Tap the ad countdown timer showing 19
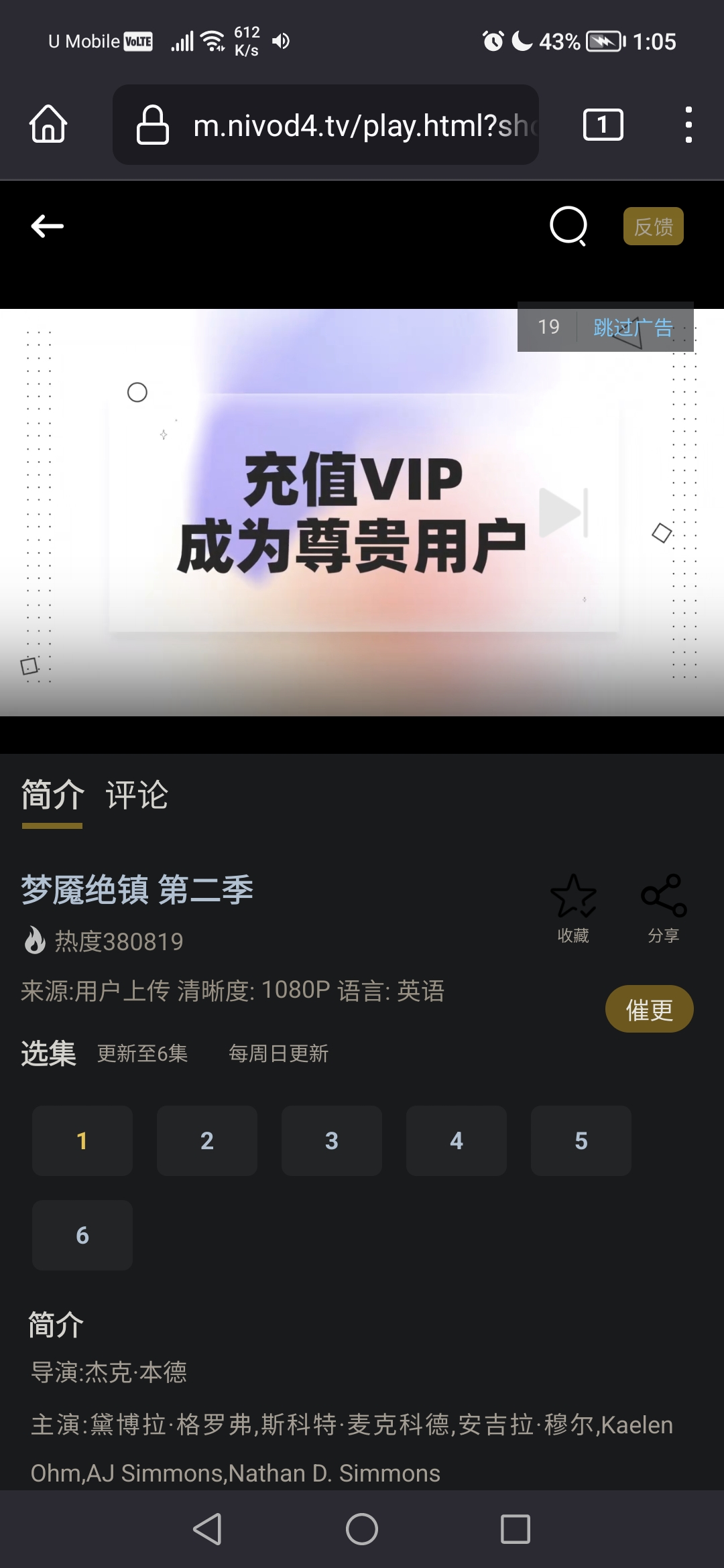Screen dimensions: 724x1568 point(548,328)
